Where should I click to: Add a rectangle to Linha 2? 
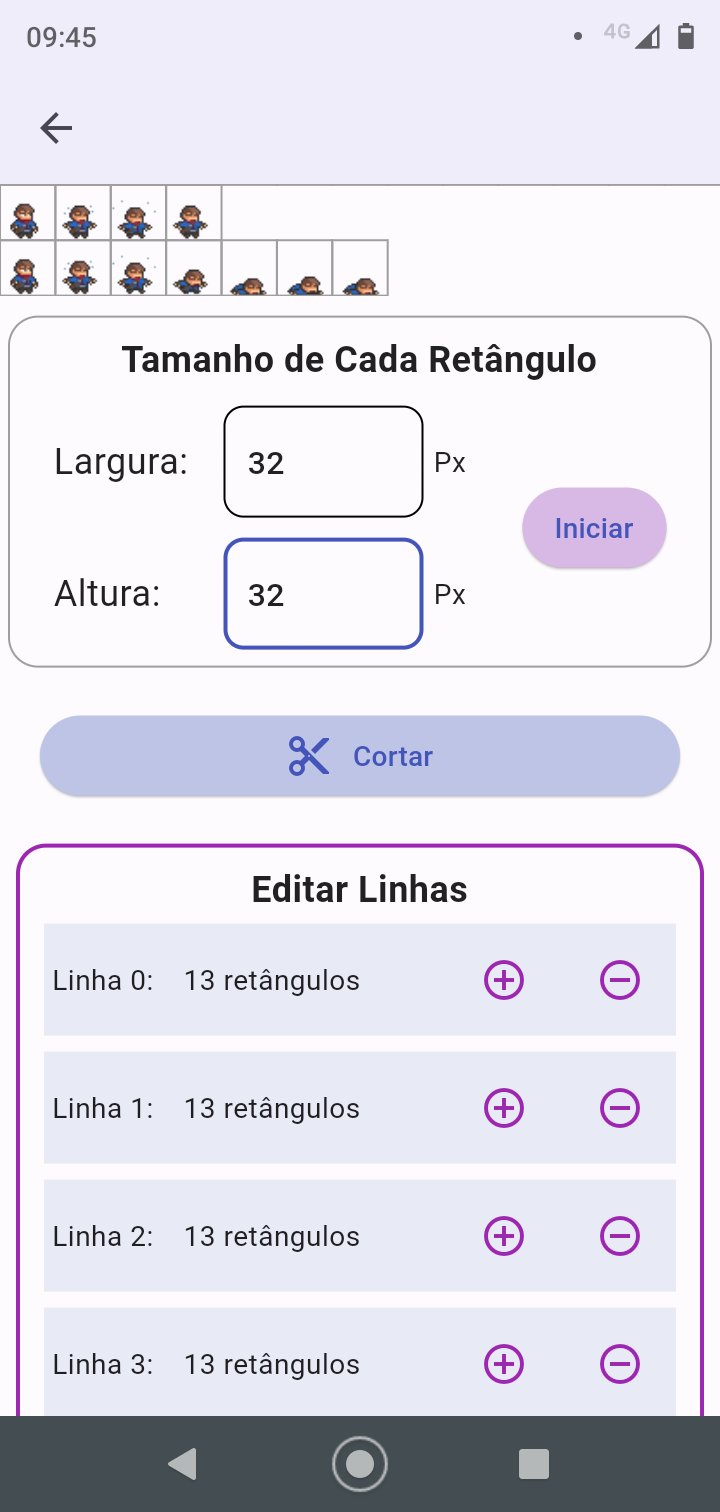click(x=504, y=1236)
